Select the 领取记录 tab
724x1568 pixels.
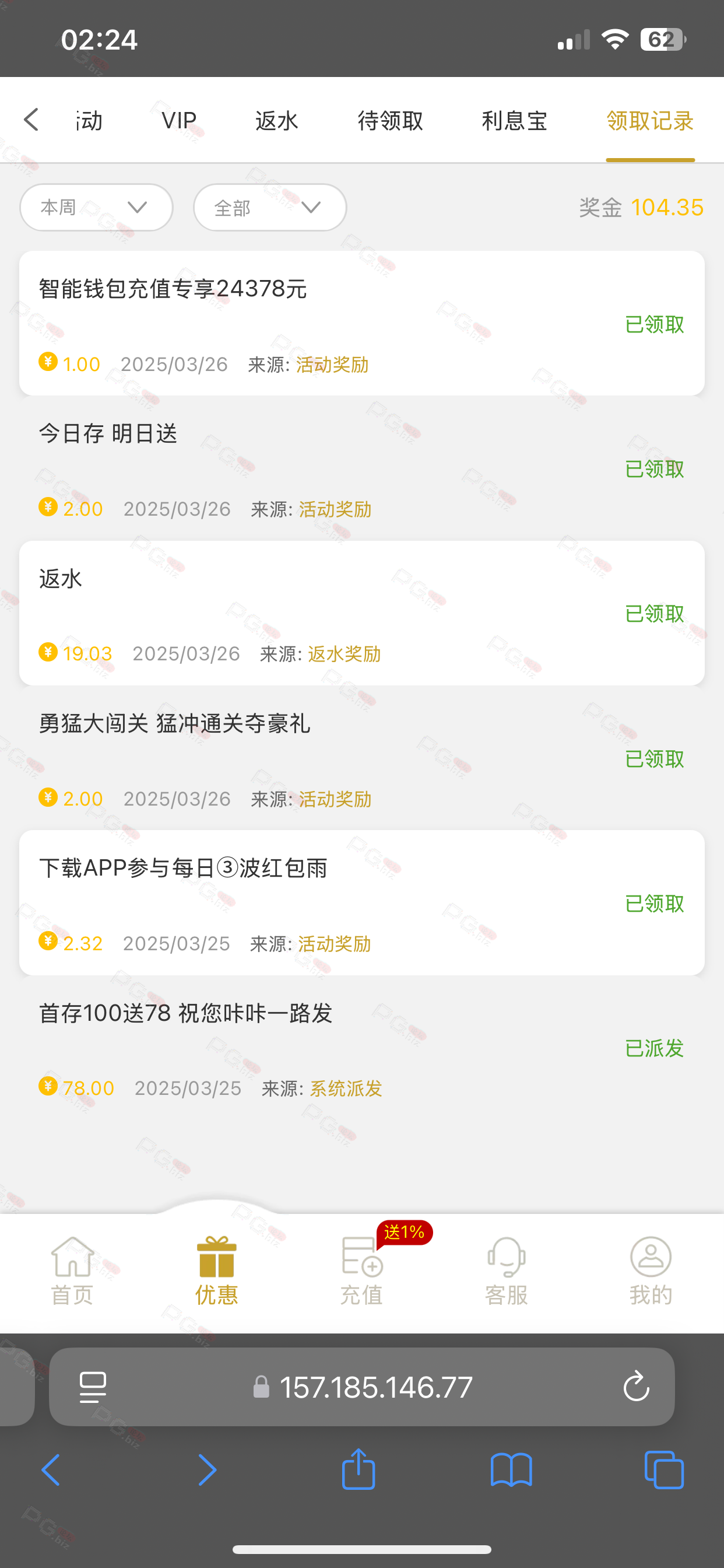click(x=650, y=121)
